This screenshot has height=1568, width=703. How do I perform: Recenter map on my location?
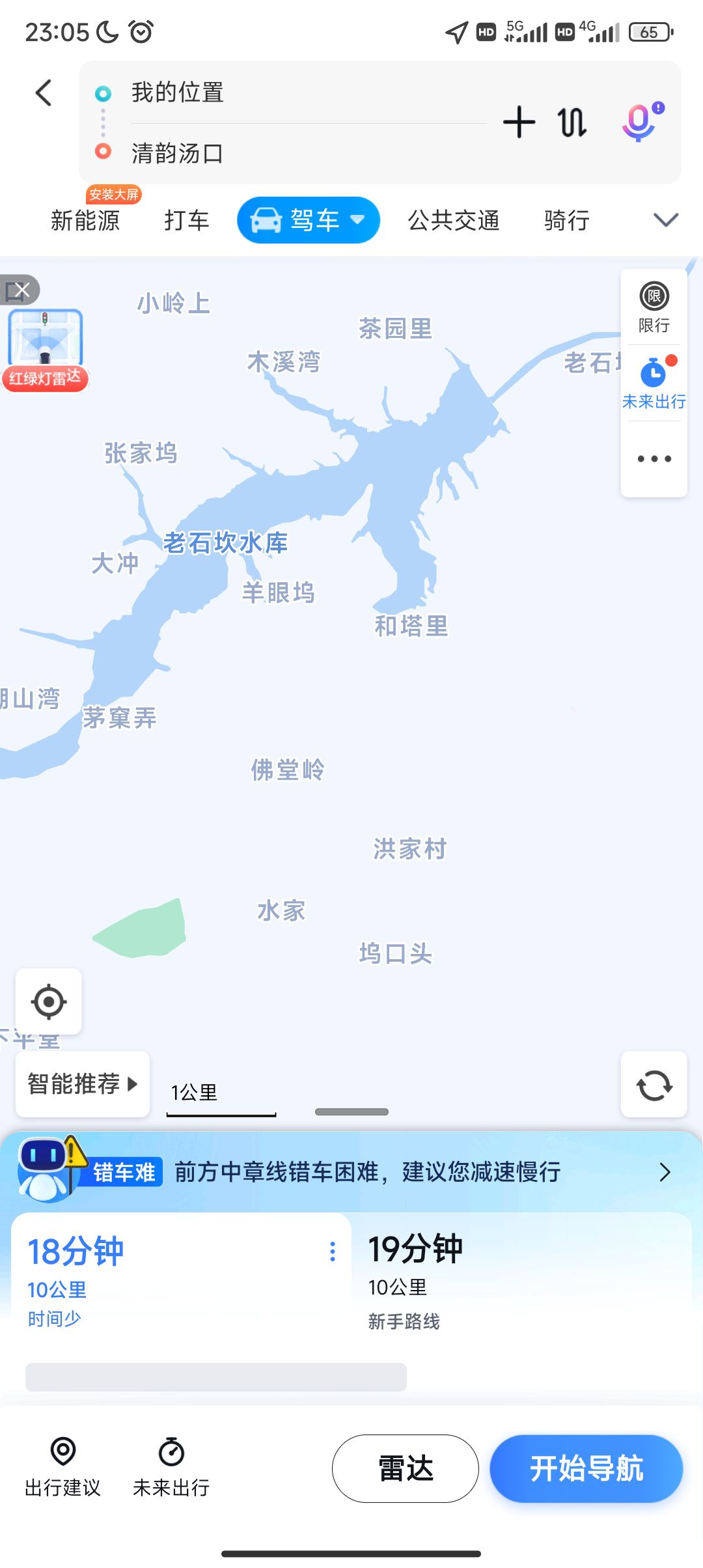(x=49, y=1001)
